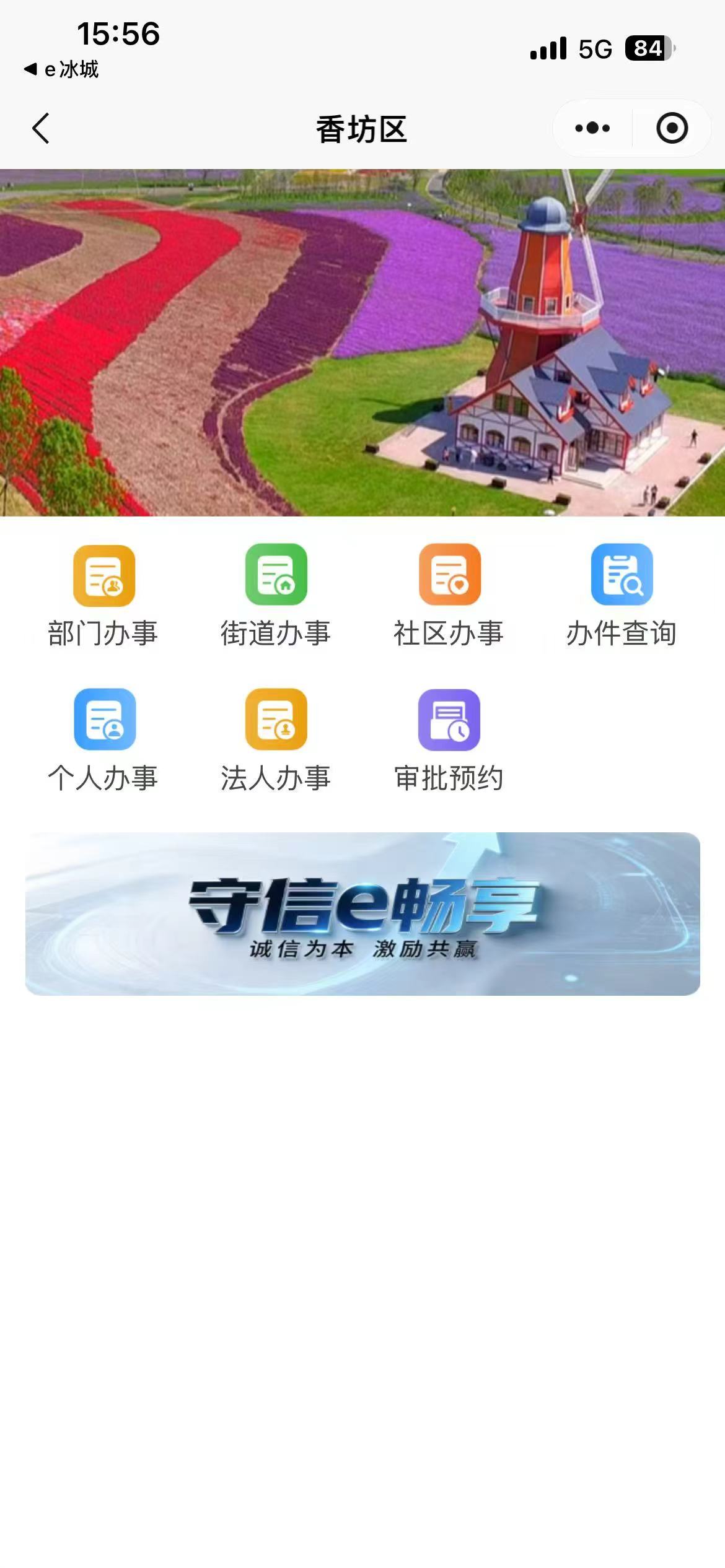
Task: Open the 守信e畅享 banner
Action: 362,913
